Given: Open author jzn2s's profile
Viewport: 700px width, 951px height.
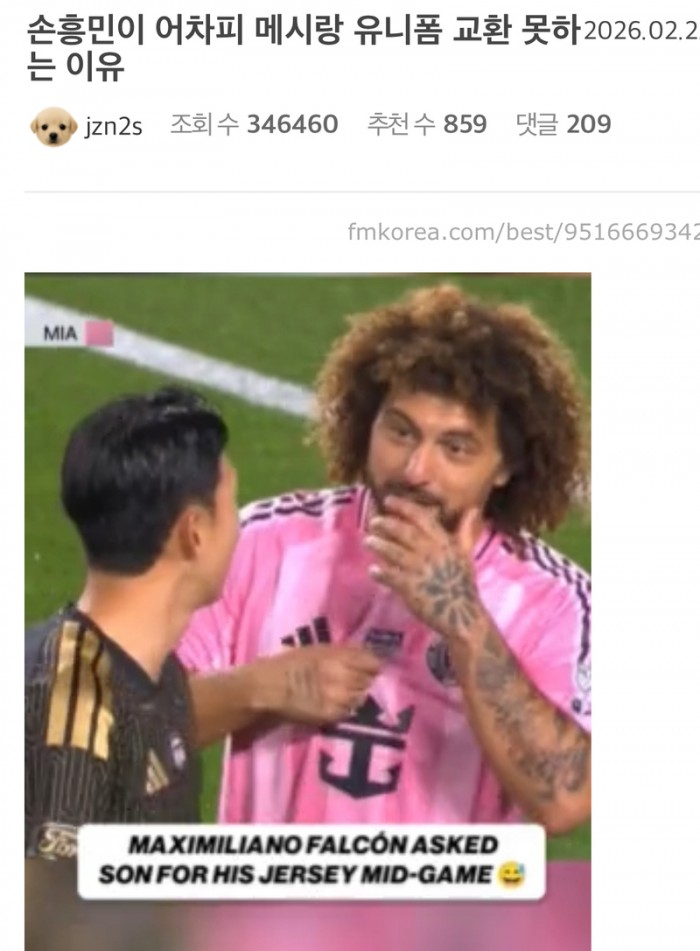Looking at the screenshot, I should pos(113,126).
